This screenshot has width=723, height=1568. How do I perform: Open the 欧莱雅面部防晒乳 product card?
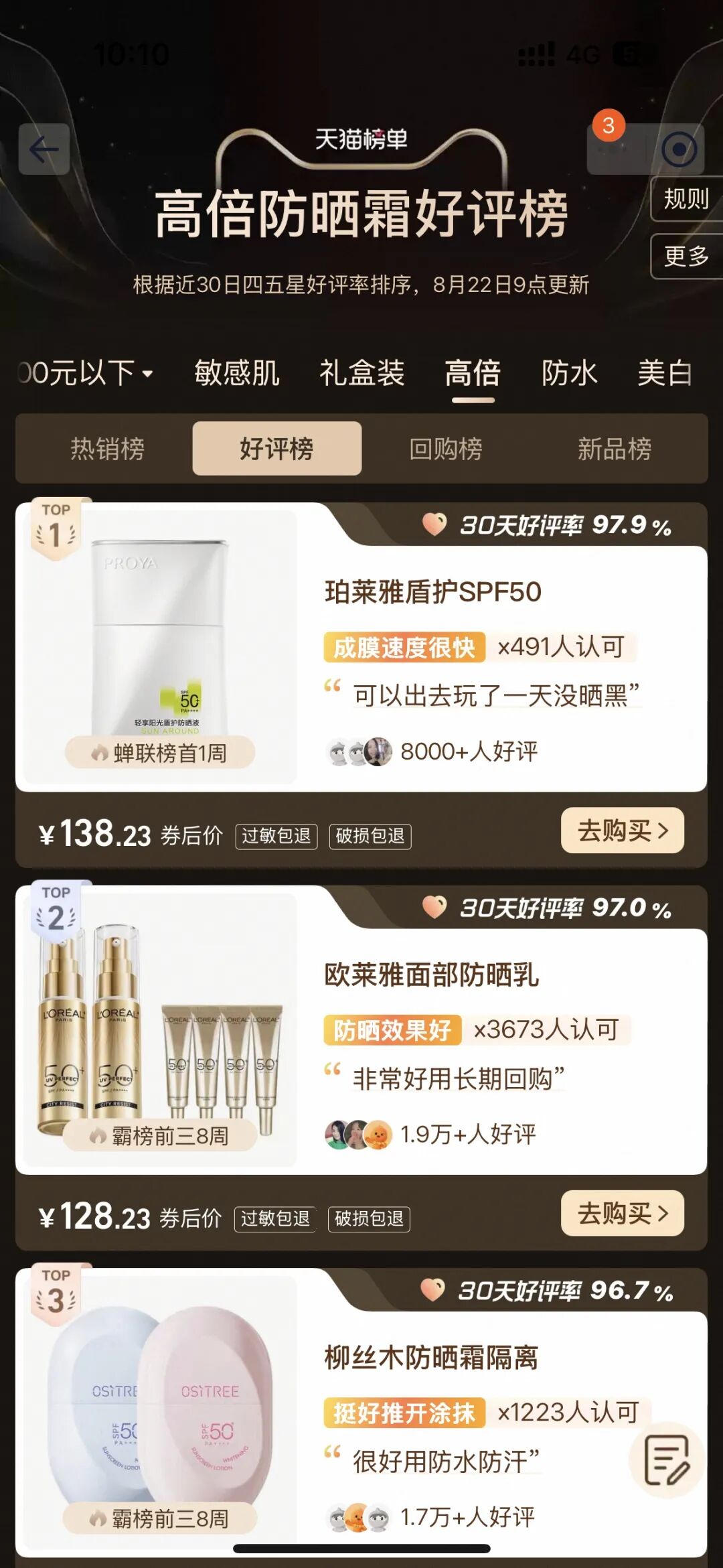coord(431,975)
